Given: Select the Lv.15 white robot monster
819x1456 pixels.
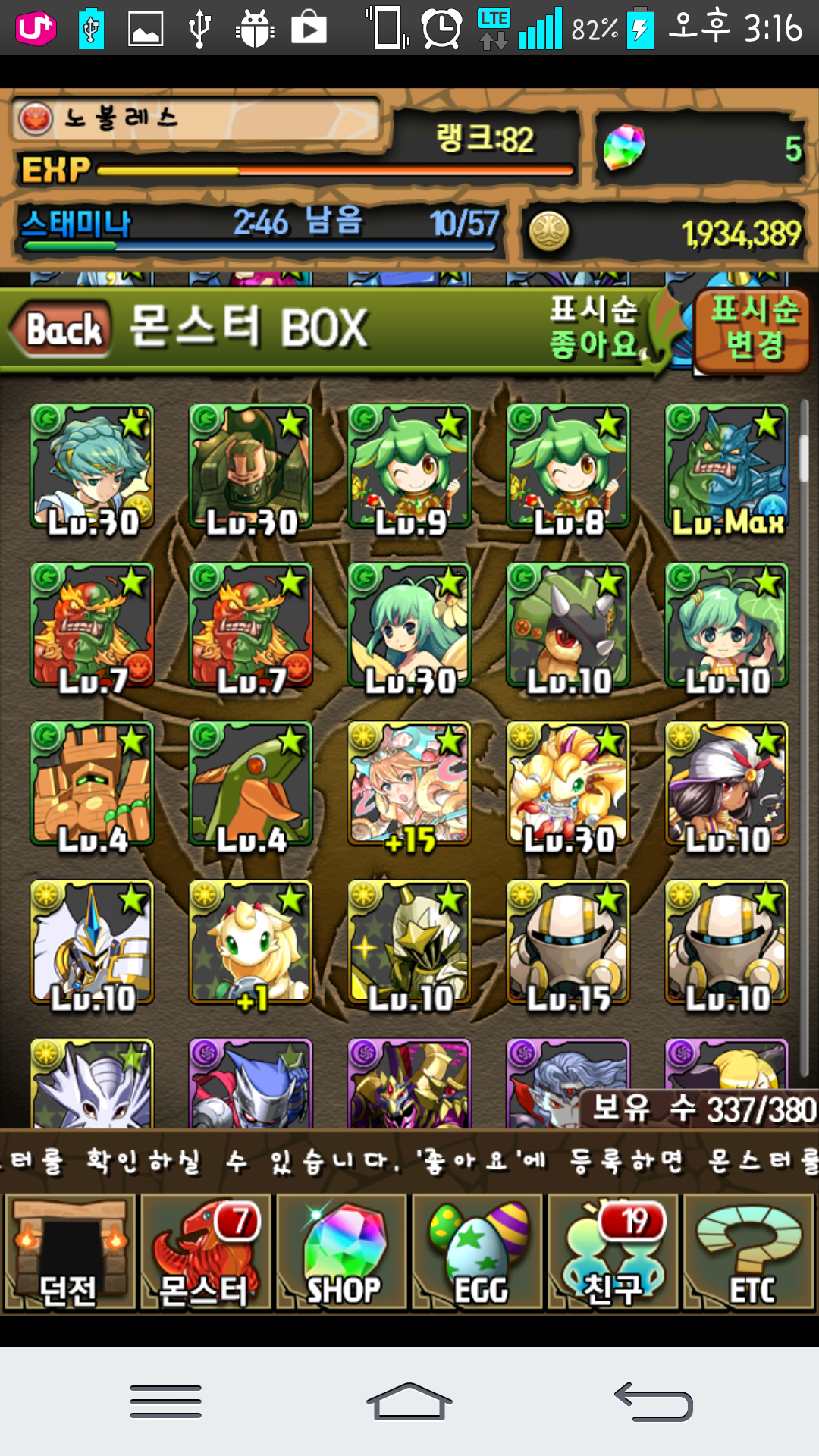Looking at the screenshot, I should [568, 943].
